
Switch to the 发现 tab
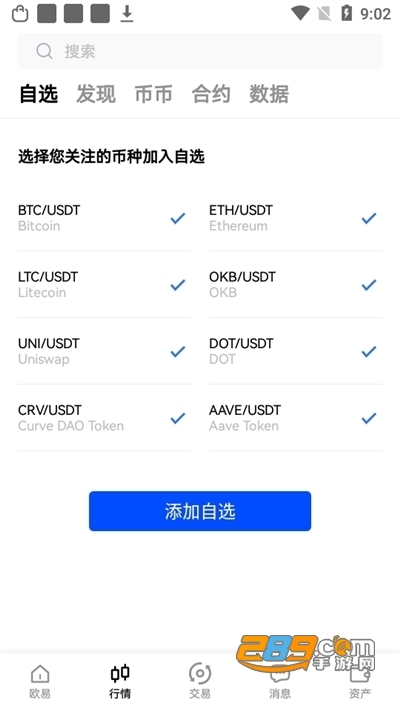point(96,94)
